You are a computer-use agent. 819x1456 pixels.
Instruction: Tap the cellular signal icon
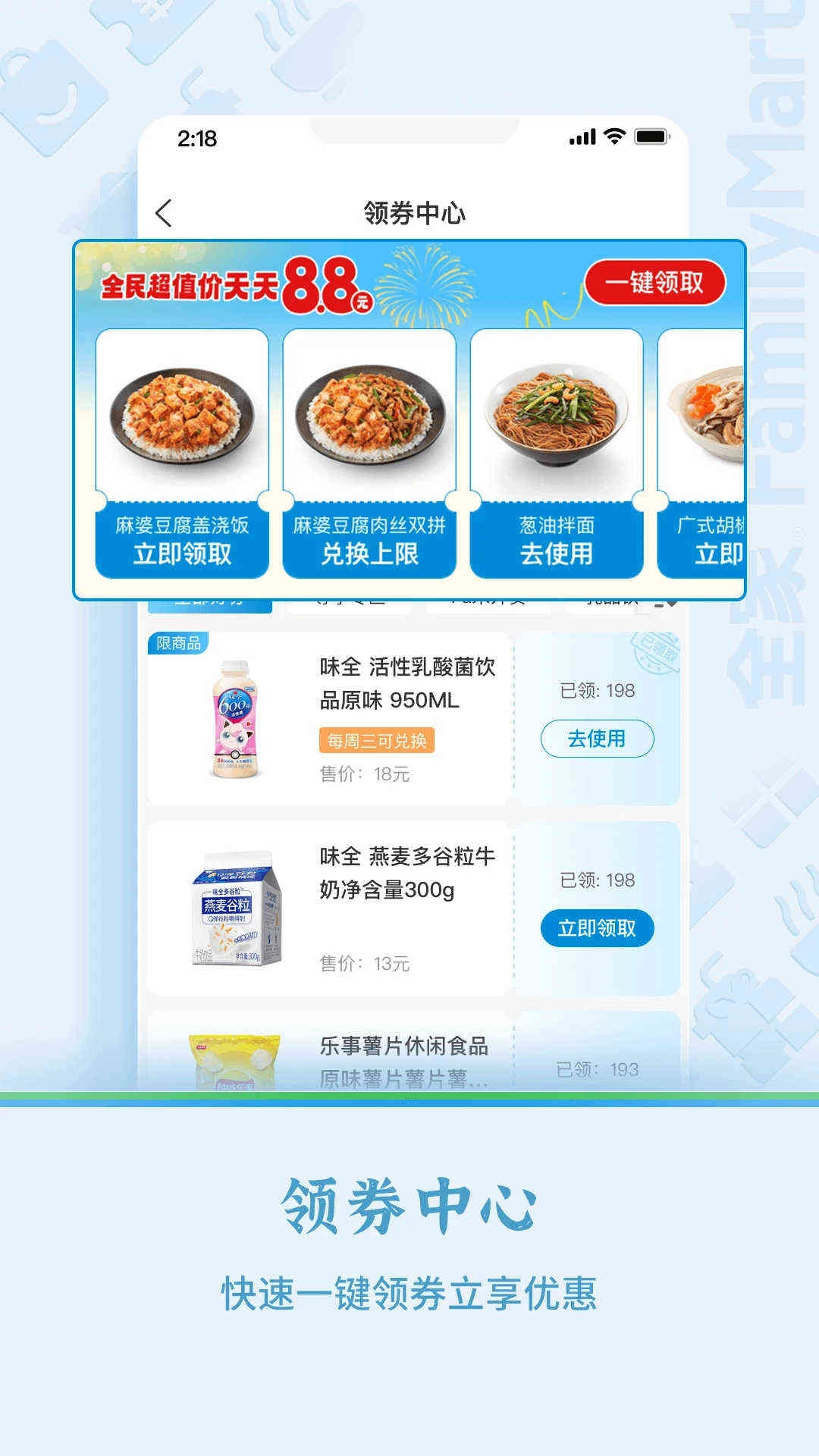coord(582,135)
